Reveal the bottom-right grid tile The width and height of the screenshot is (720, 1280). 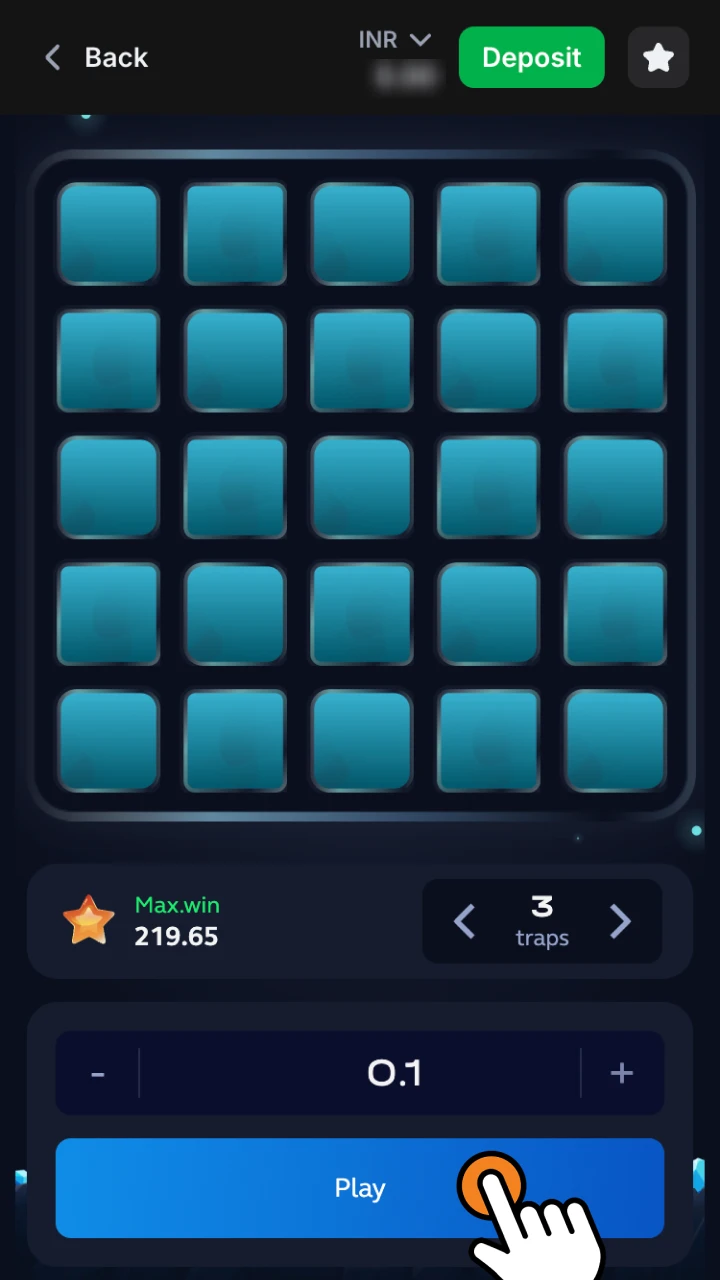(614, 741)
